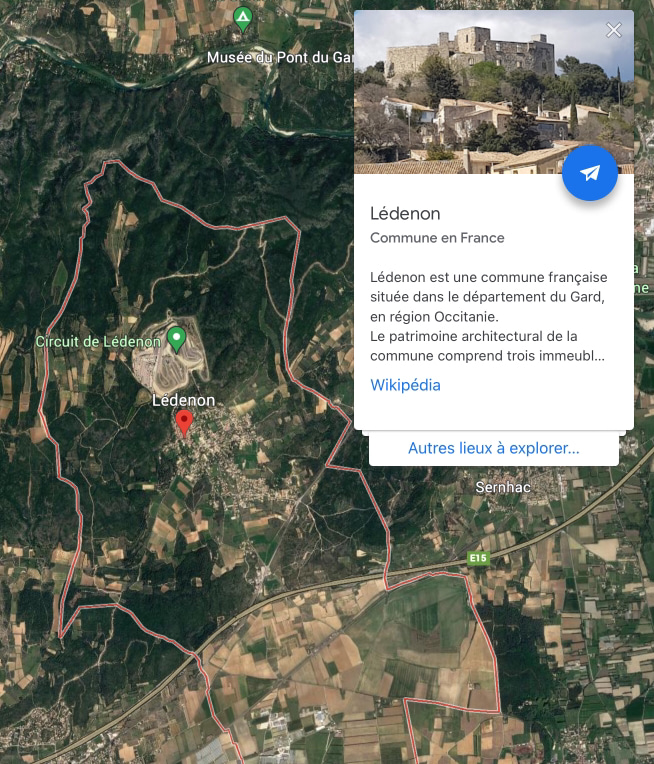Fly to Lédenon with the blue button
The height and width of the screenshot is (764, 654).
[590, 173]
